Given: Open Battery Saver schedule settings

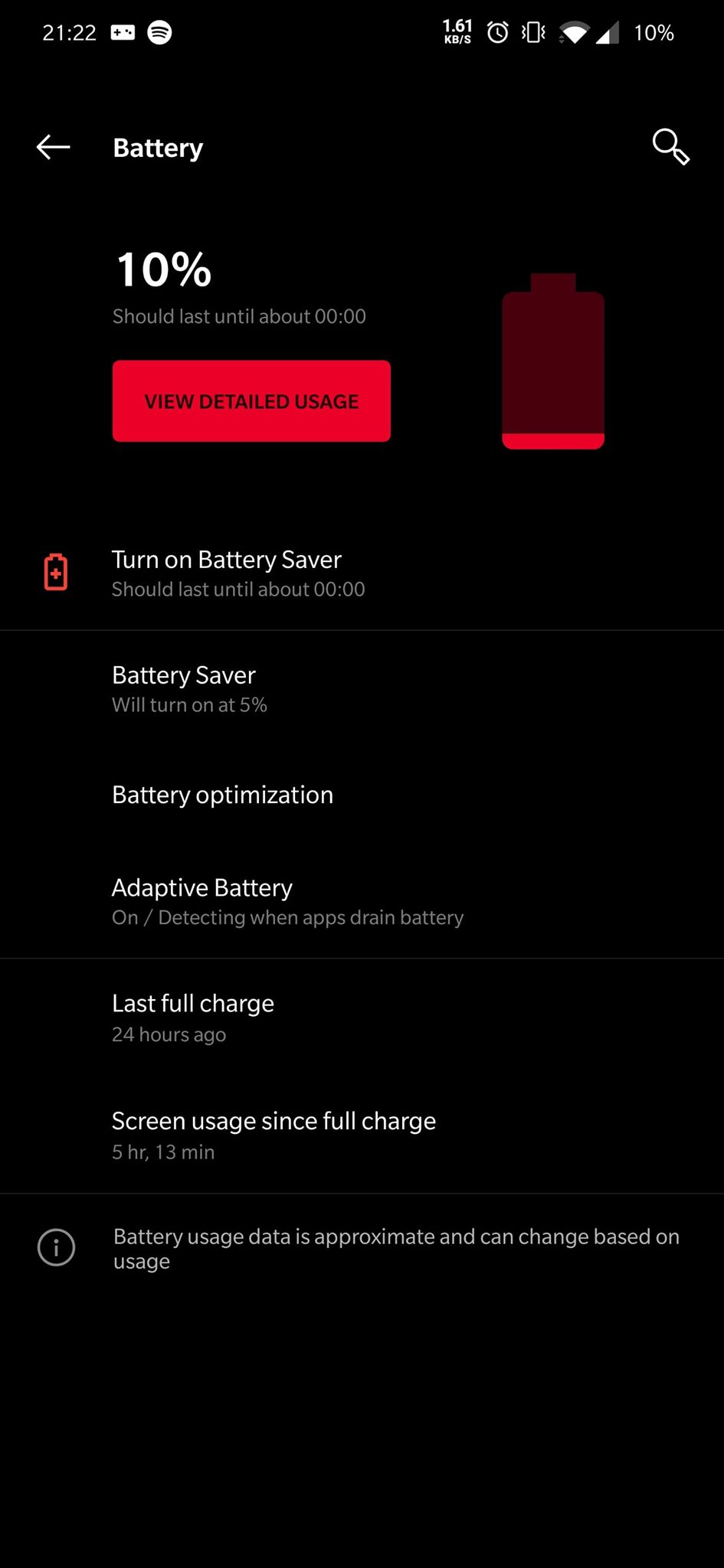Looking at the screenshot, I should point(362,689).
